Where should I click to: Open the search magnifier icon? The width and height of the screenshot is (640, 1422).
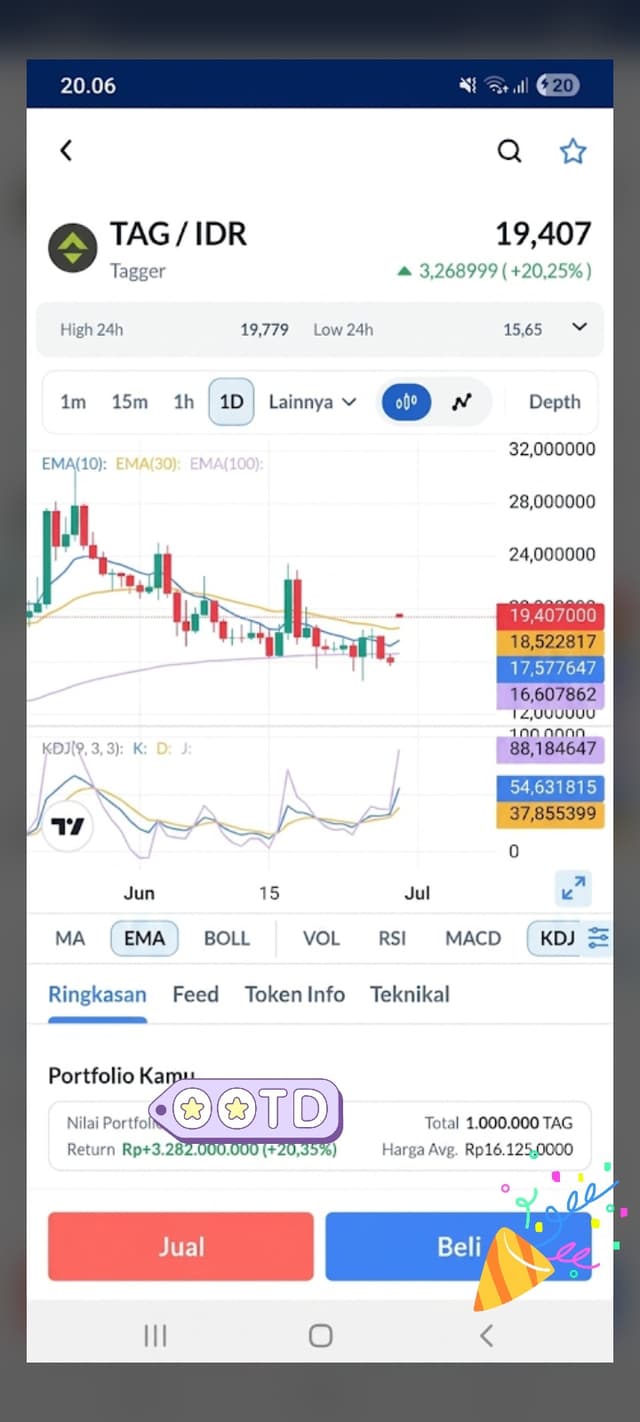(x=510, y=151)
